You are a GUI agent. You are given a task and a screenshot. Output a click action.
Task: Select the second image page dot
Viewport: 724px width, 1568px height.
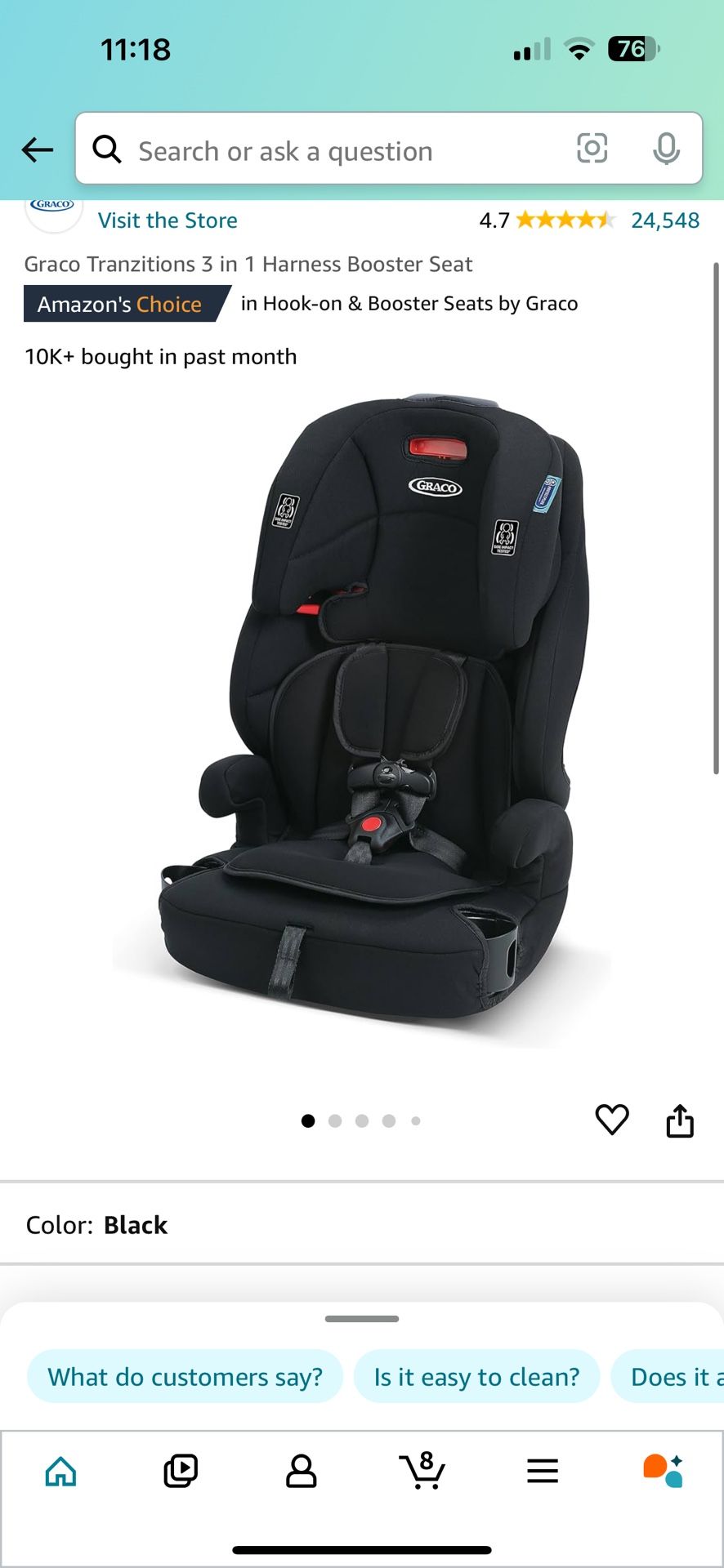[335, 1121]
